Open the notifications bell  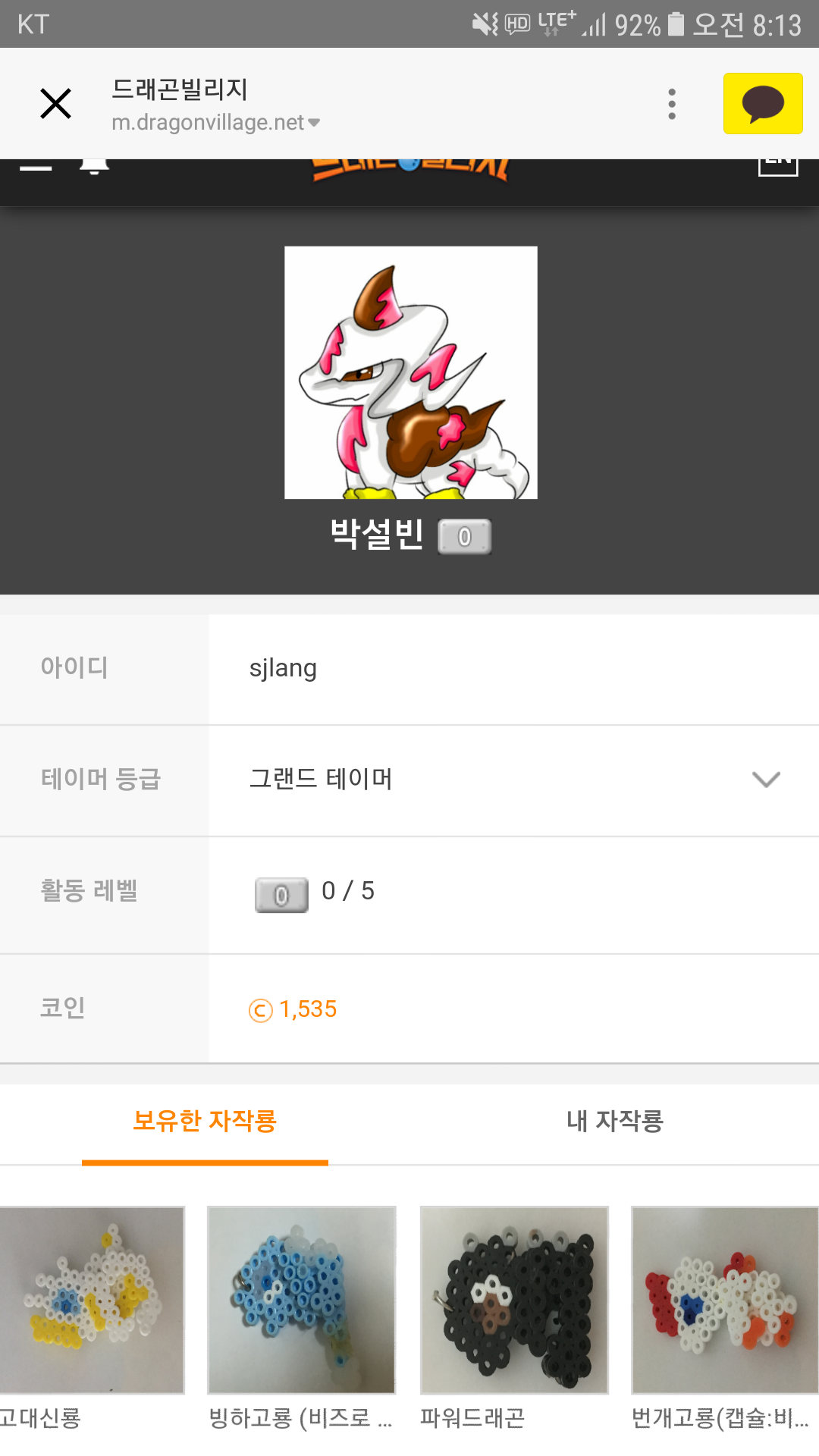94,166
